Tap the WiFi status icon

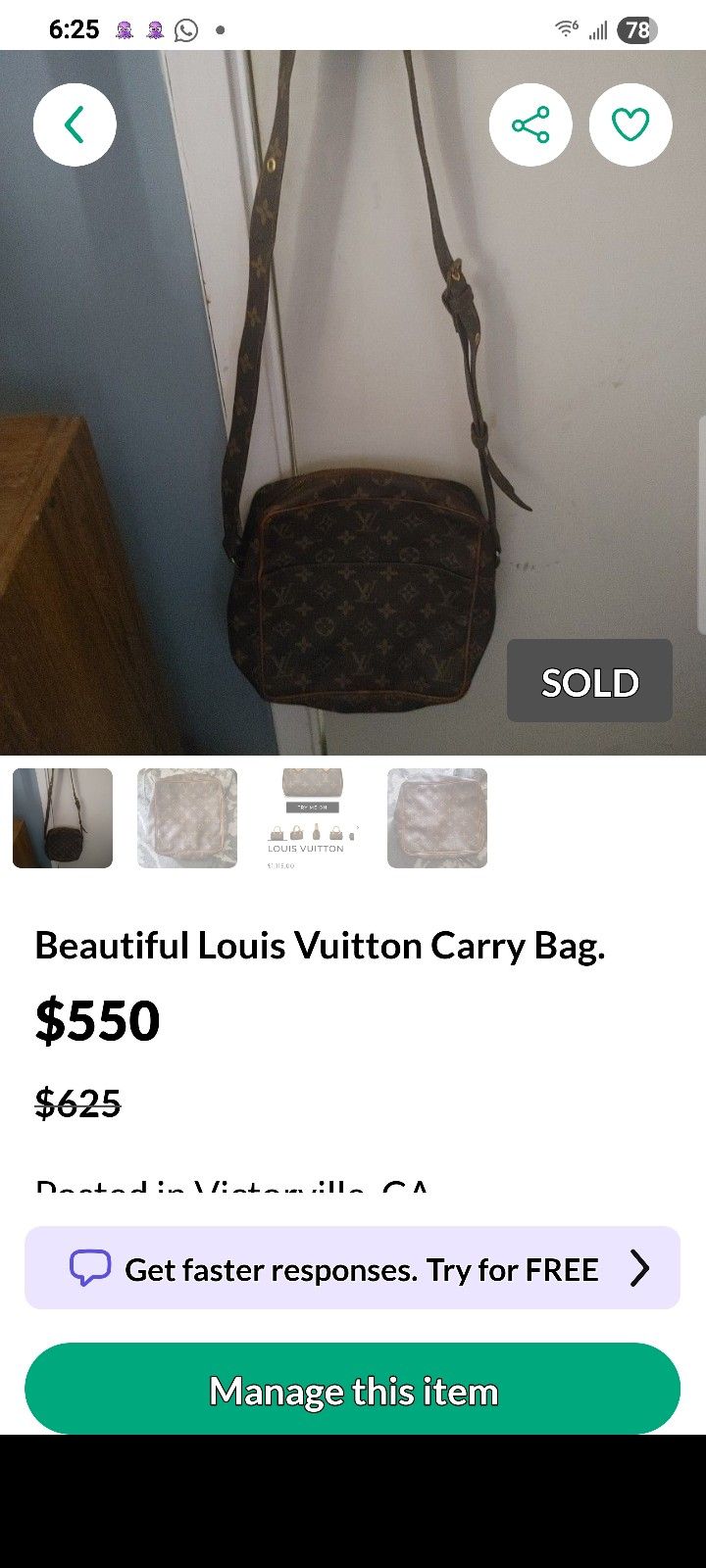[x=567, y=28]
